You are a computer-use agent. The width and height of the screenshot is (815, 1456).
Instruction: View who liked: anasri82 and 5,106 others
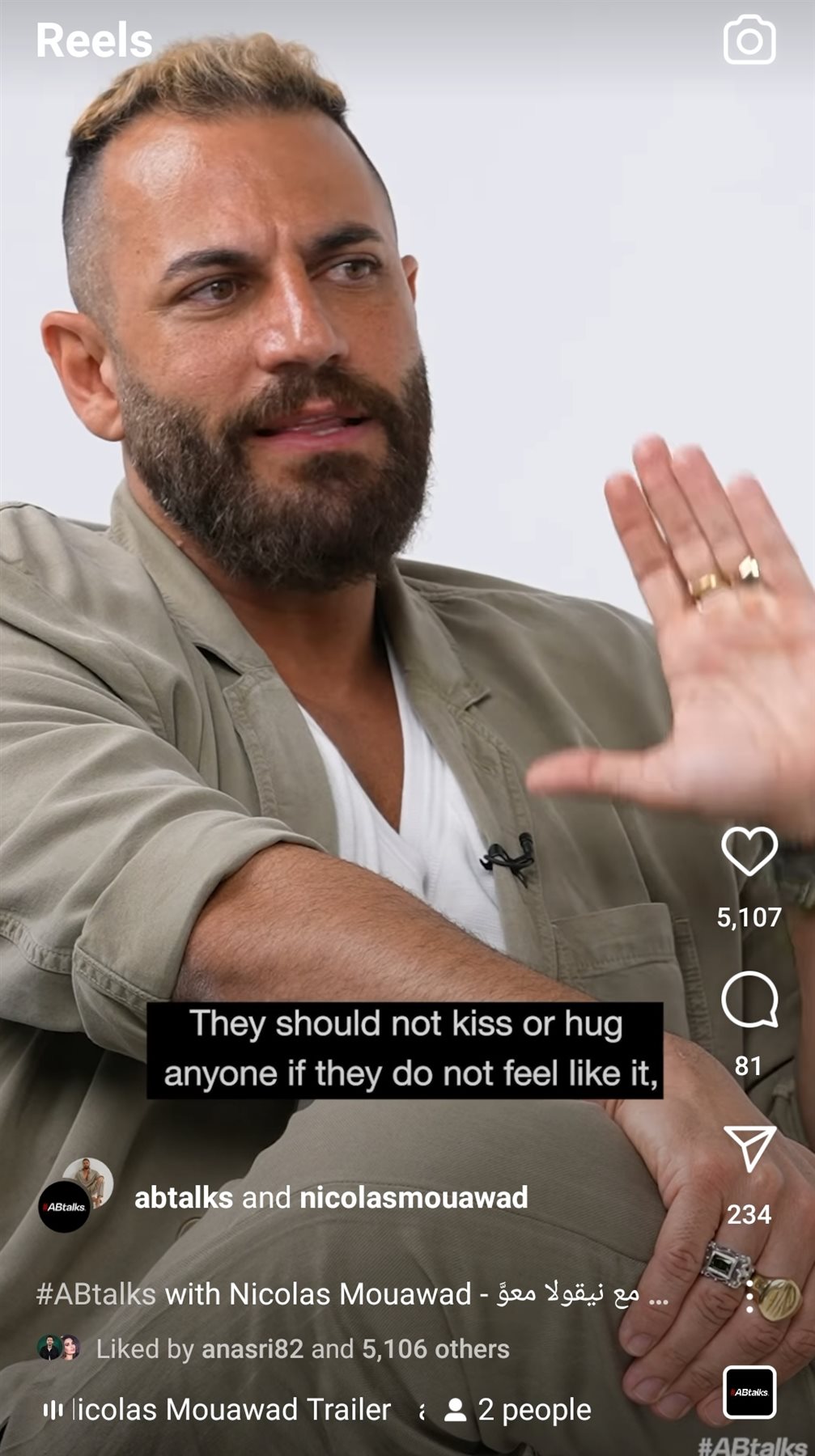(303, 1349)
